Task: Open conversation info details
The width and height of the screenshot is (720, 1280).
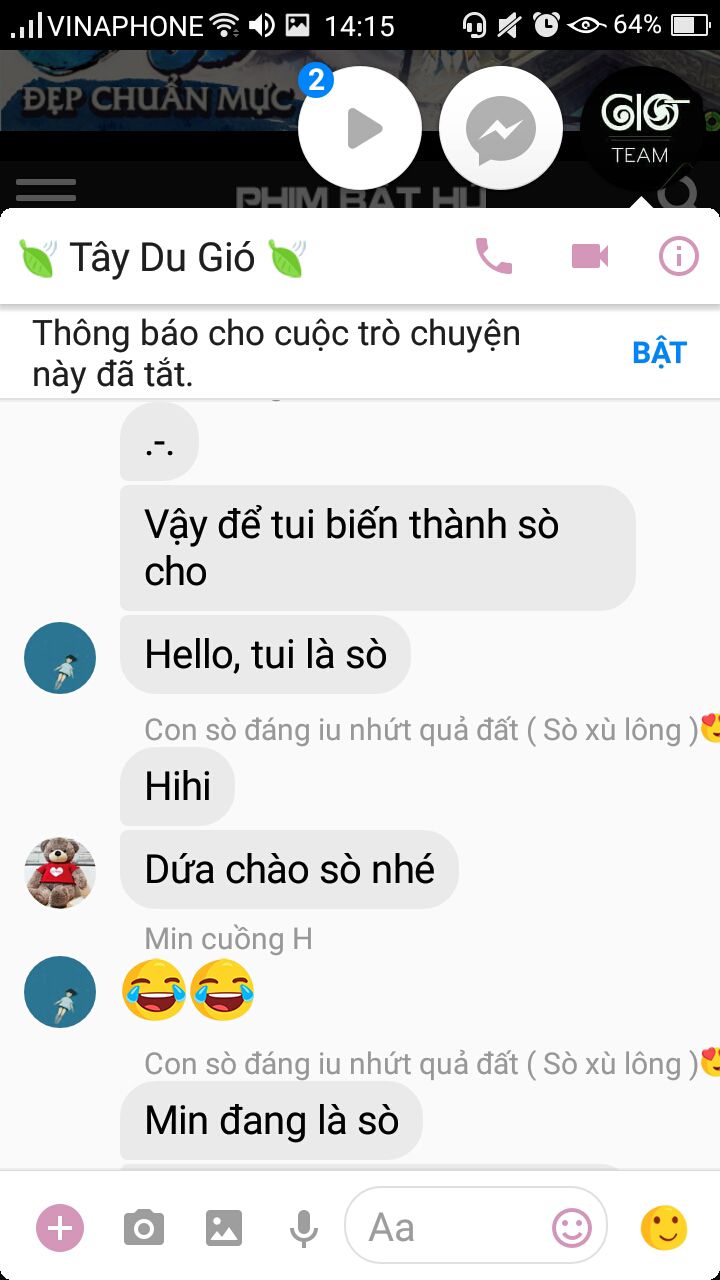Action: (x=678, y=257)
